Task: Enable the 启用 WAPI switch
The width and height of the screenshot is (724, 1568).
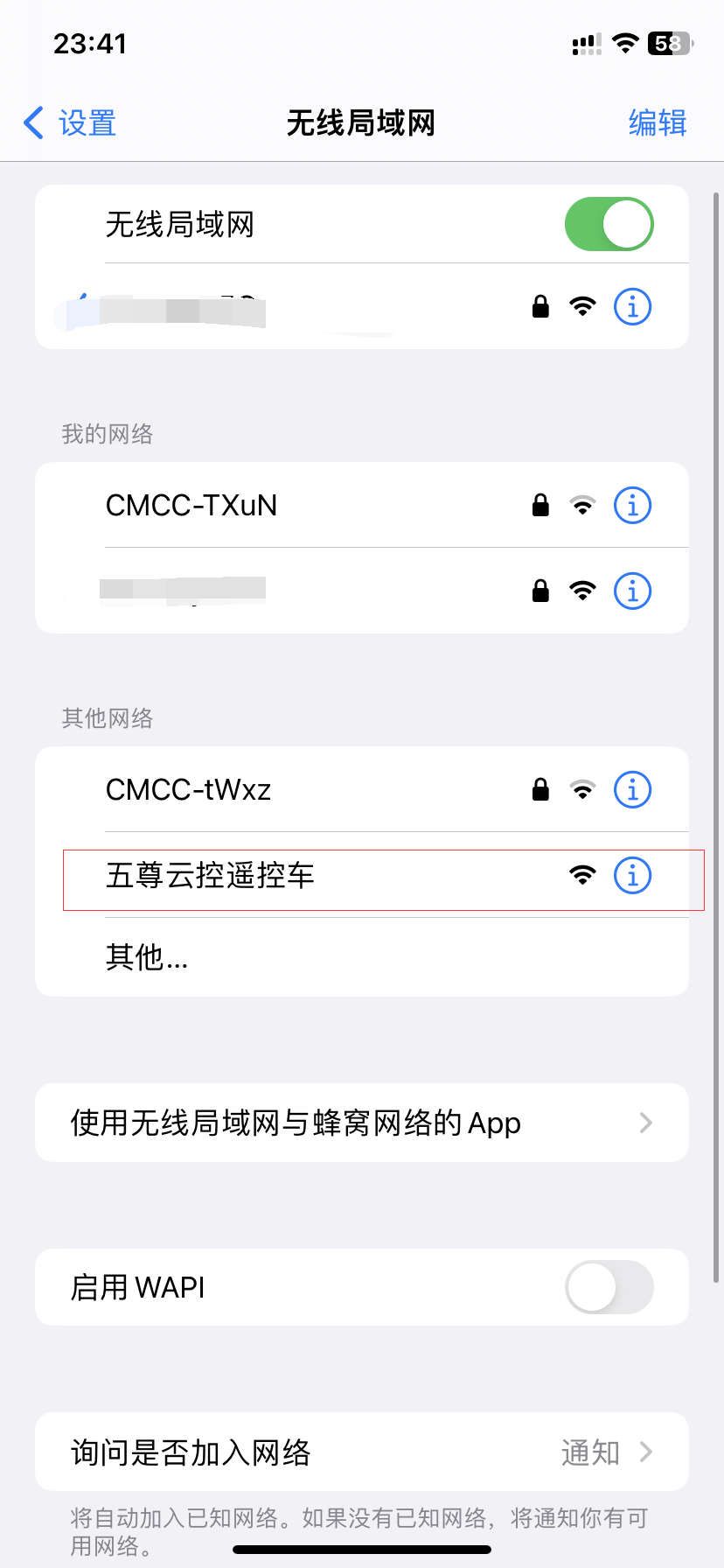Action: click(609, 1287)
